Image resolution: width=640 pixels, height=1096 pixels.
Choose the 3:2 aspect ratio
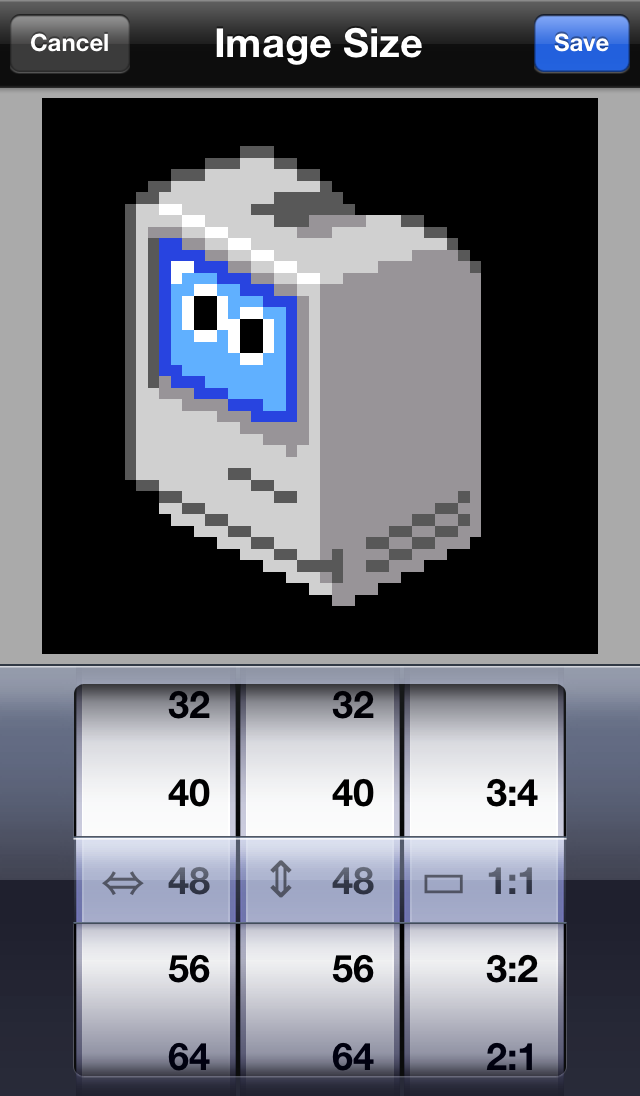coord(511,969)
